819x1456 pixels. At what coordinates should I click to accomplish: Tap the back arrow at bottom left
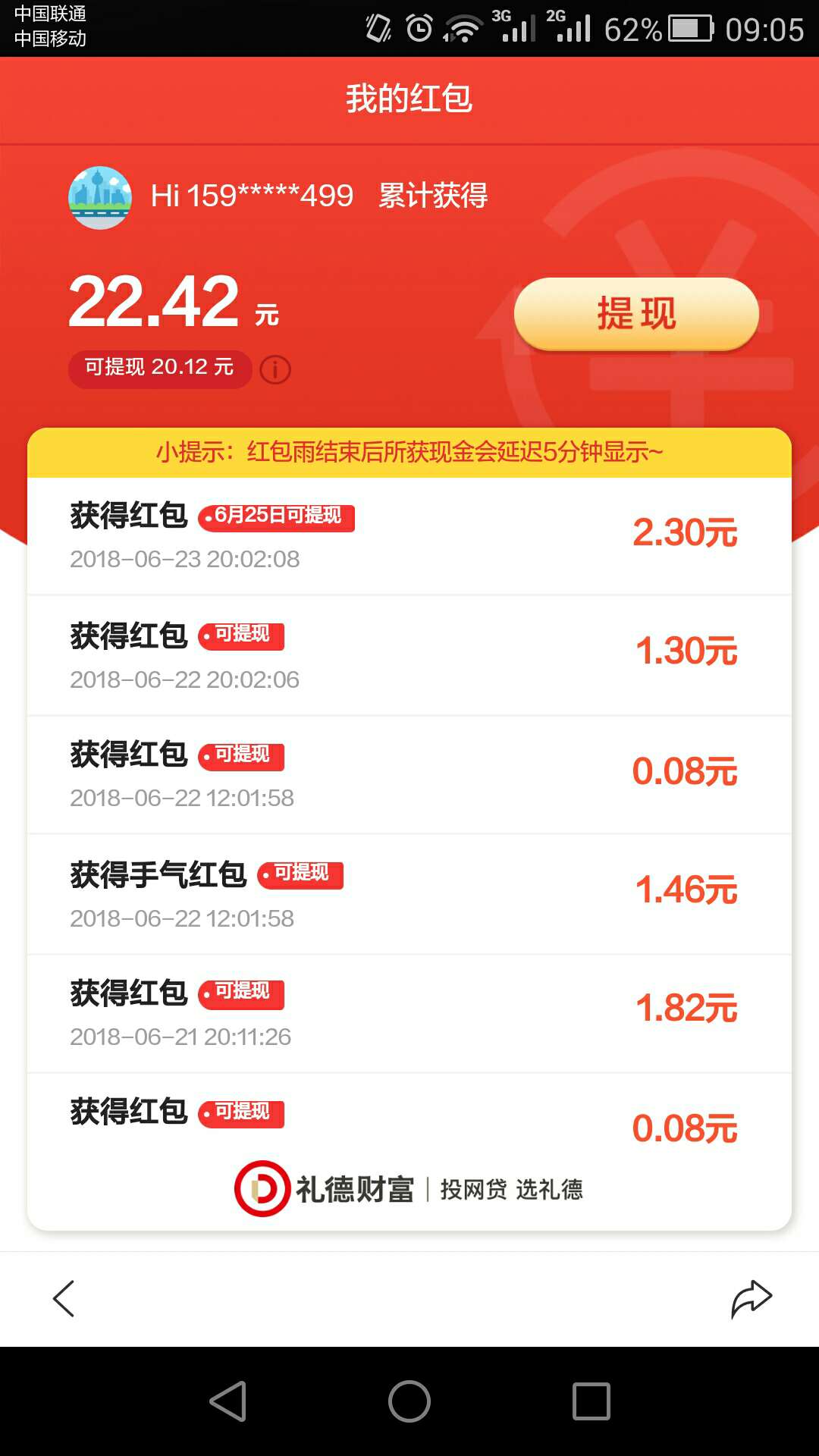tap(65, 1298)
